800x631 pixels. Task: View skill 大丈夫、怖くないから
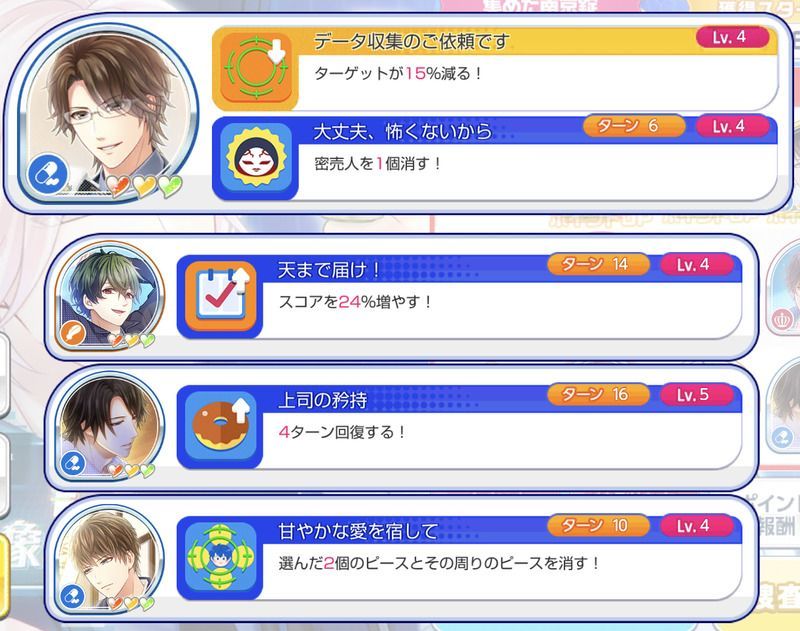(496, 157)
